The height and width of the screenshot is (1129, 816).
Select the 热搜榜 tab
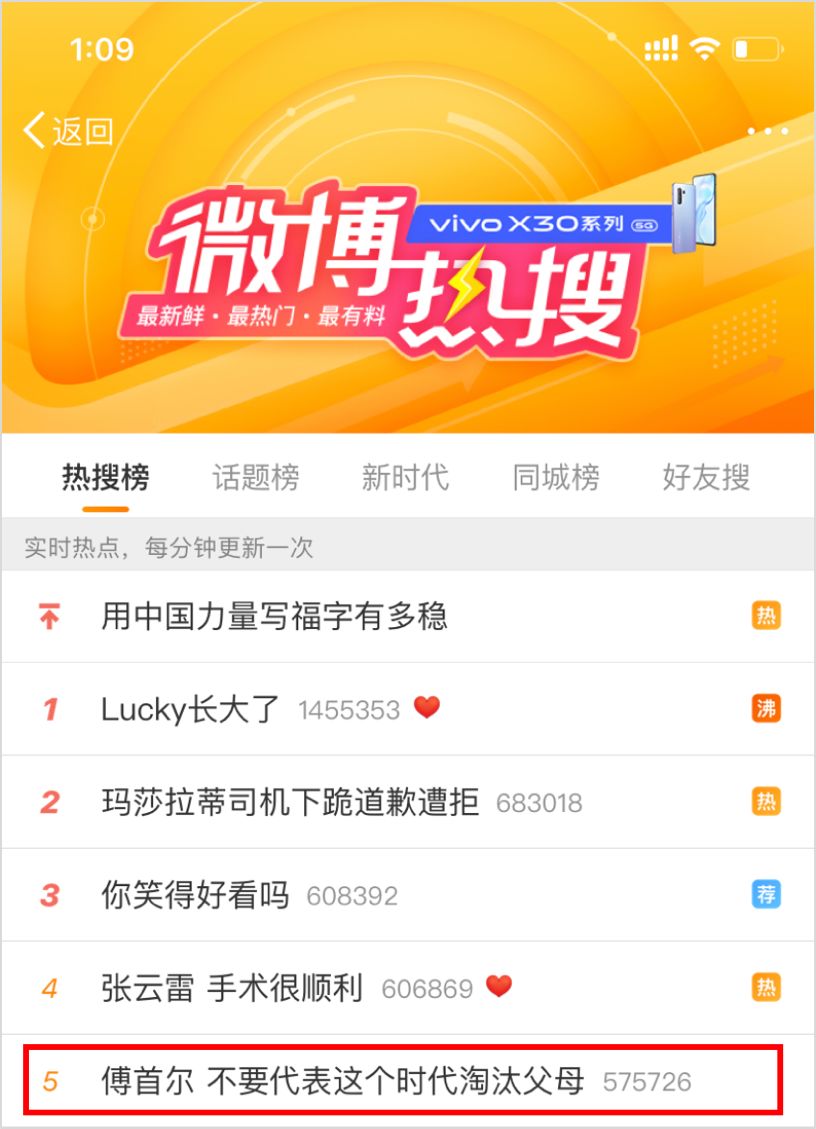click(105, 477)
